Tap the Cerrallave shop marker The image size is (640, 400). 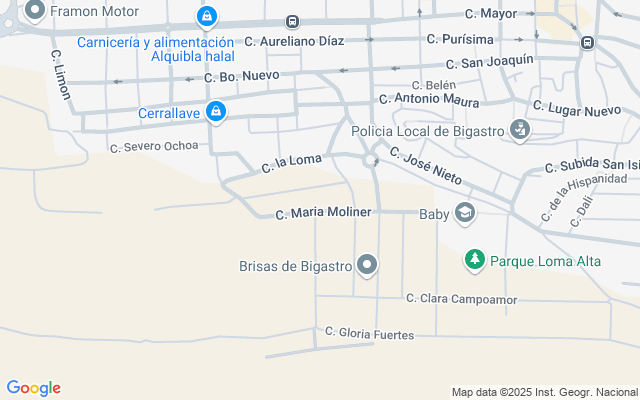(x=216, y=112)
